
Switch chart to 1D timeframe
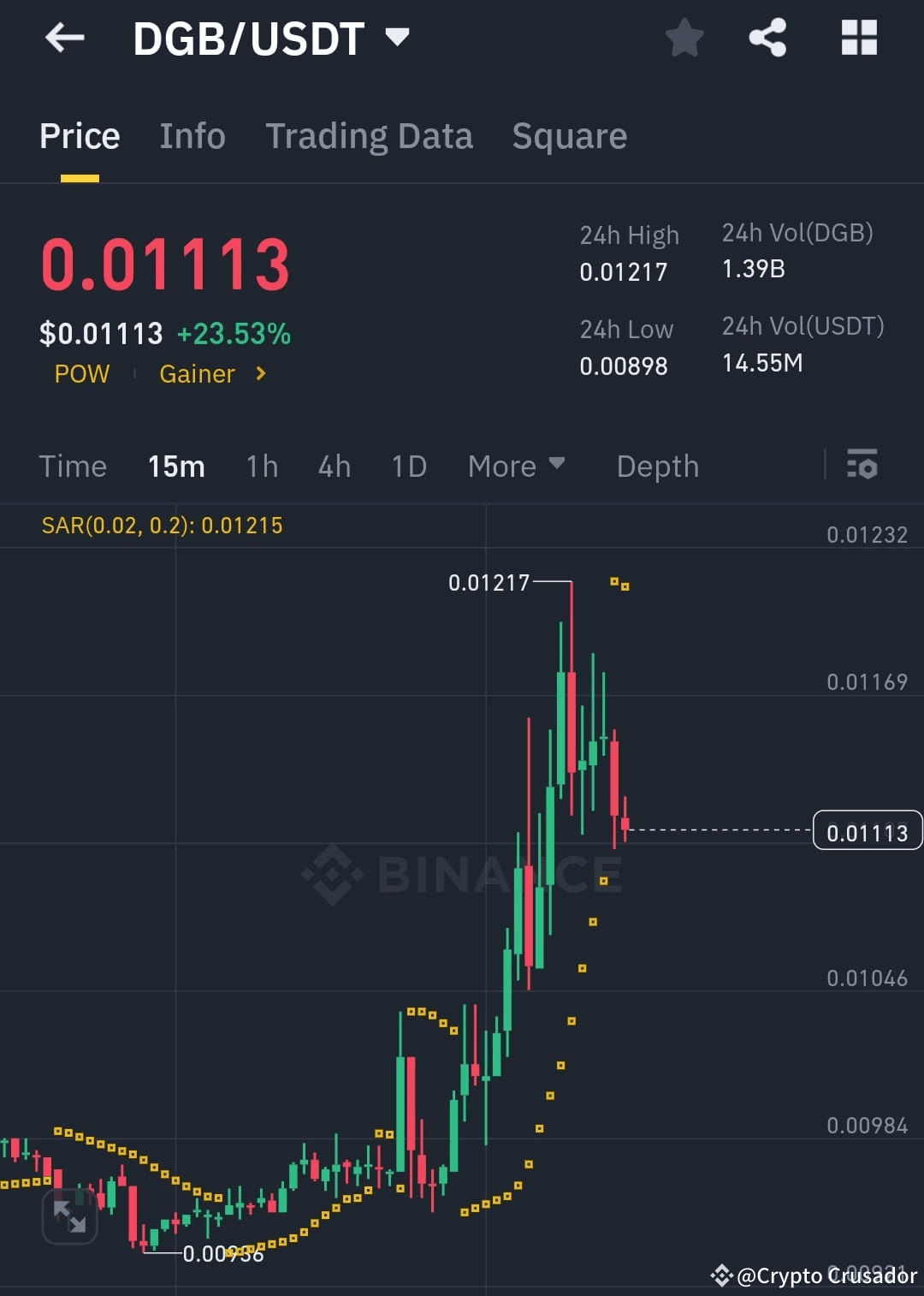click(x=408, y=466)
